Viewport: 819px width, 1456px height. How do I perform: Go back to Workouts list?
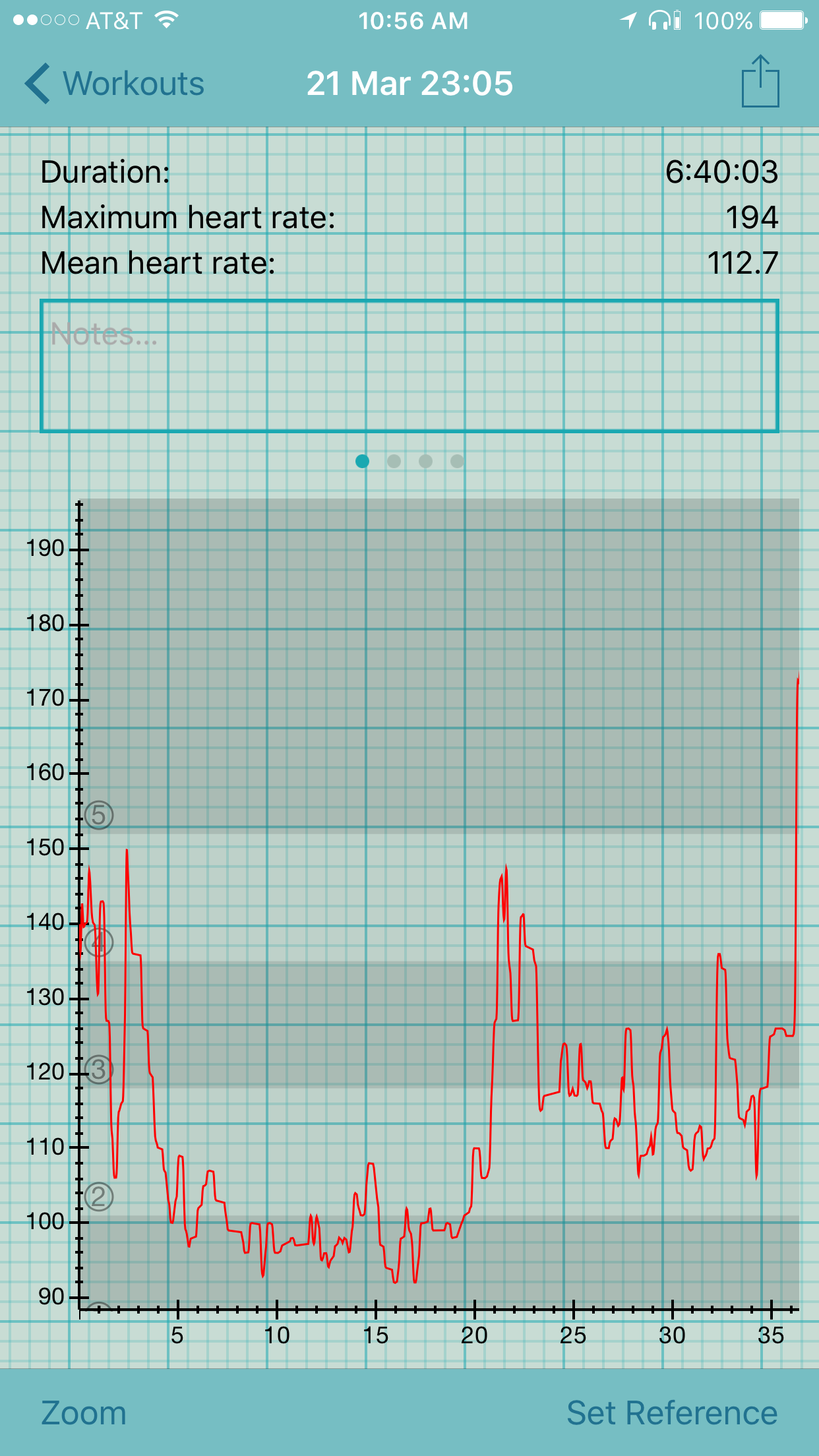(115, 84)
